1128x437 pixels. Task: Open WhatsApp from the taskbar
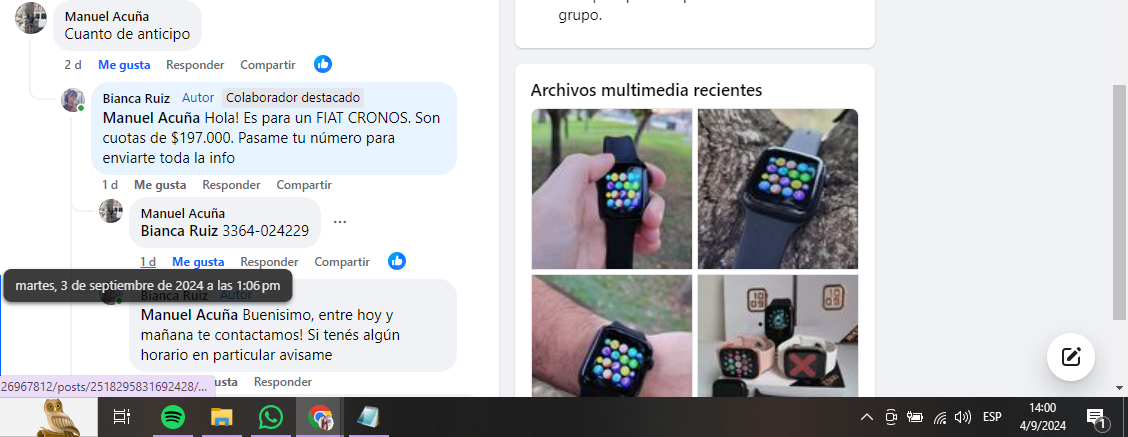(x=271, y=417)
